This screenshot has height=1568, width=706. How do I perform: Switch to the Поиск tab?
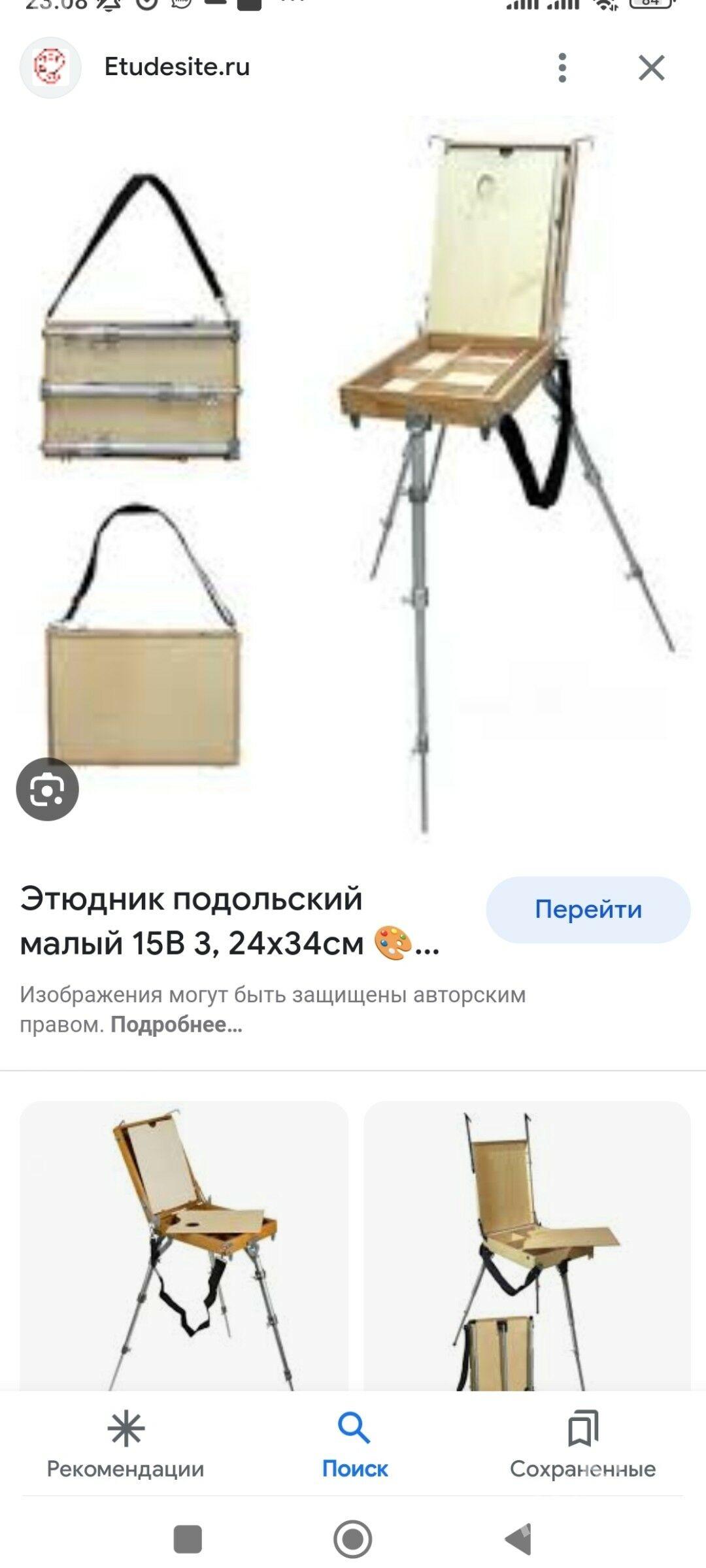[x=354, y=1445]
